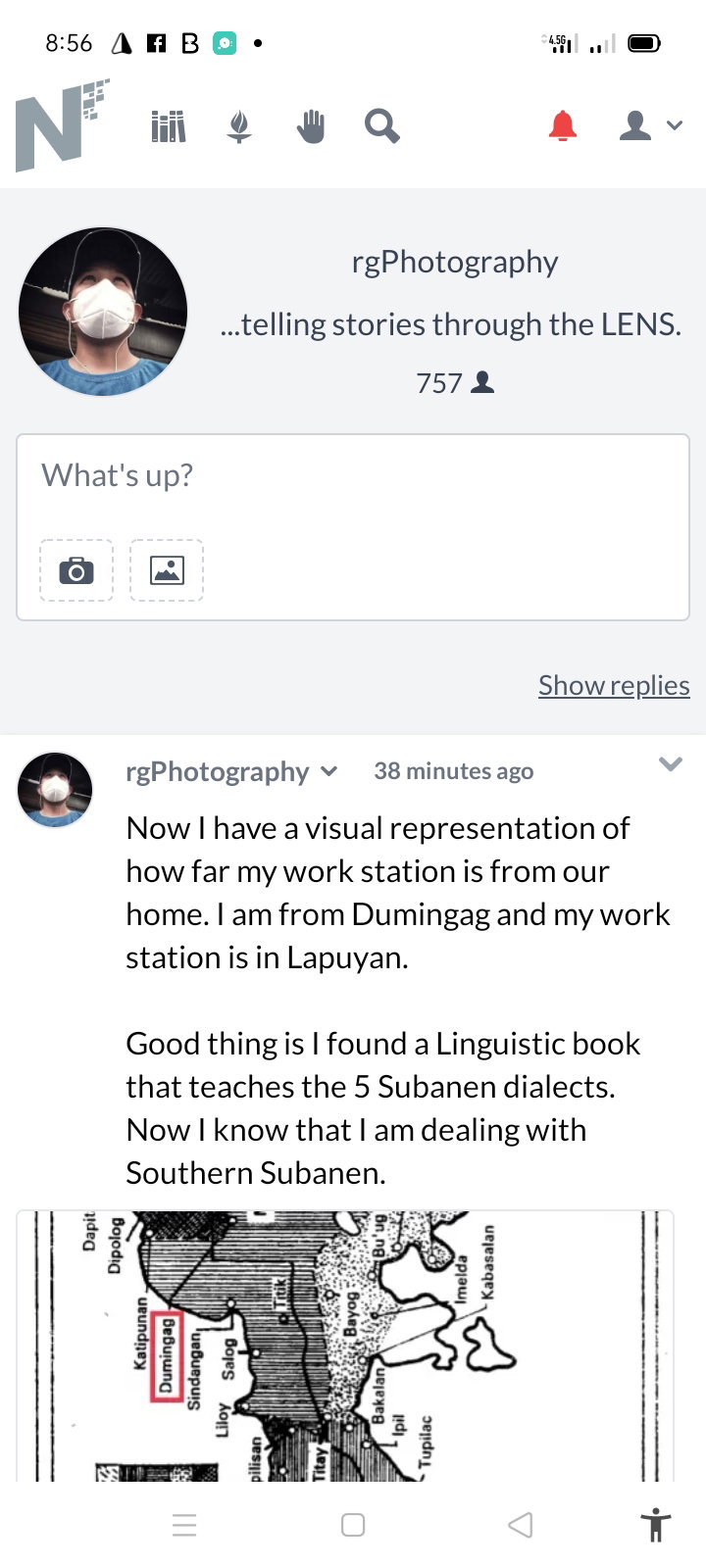Open the library books icon

coord(169,126)
